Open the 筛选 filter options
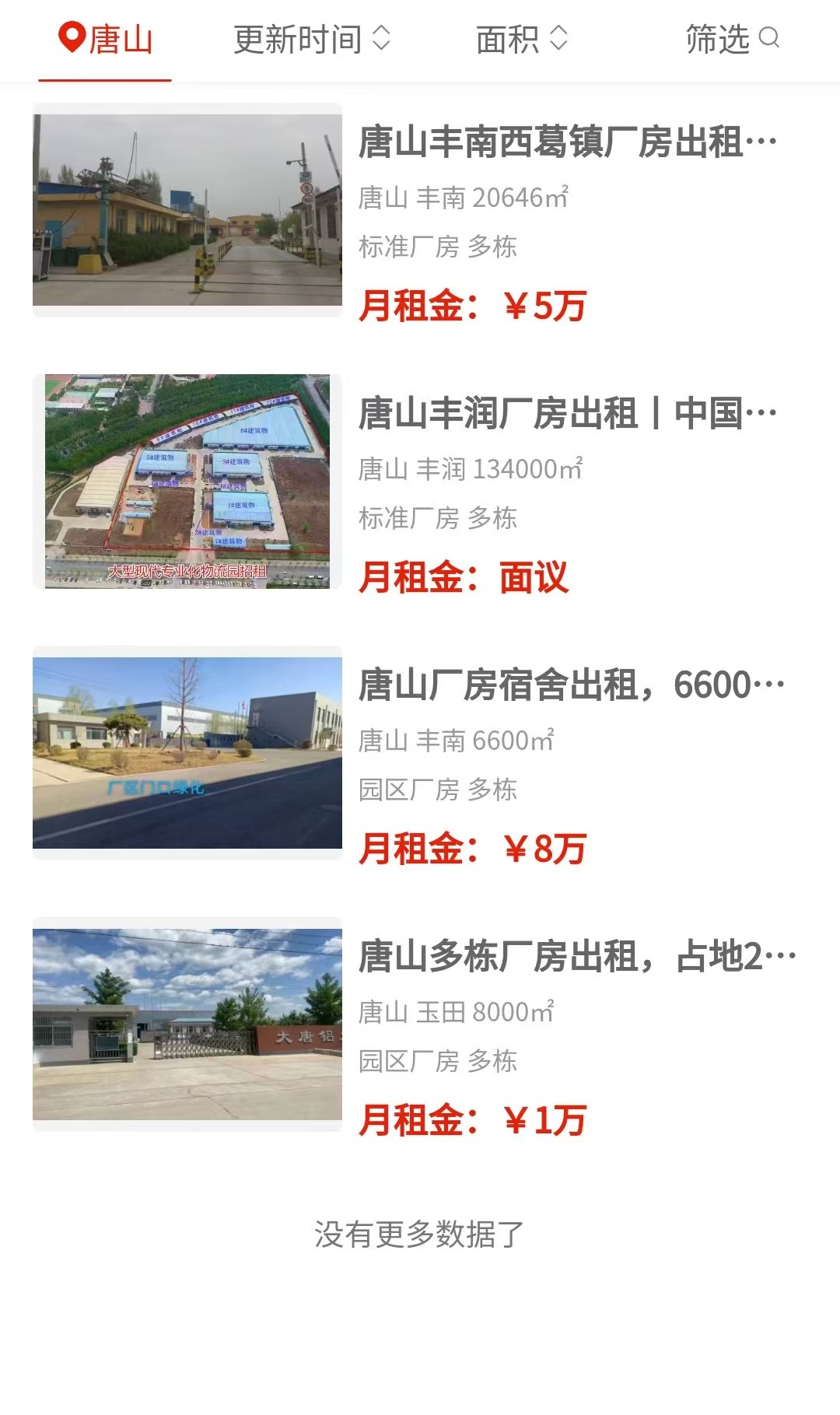Image resolution: width=840 pixels, height=1415 pixels. coord(731,39)
